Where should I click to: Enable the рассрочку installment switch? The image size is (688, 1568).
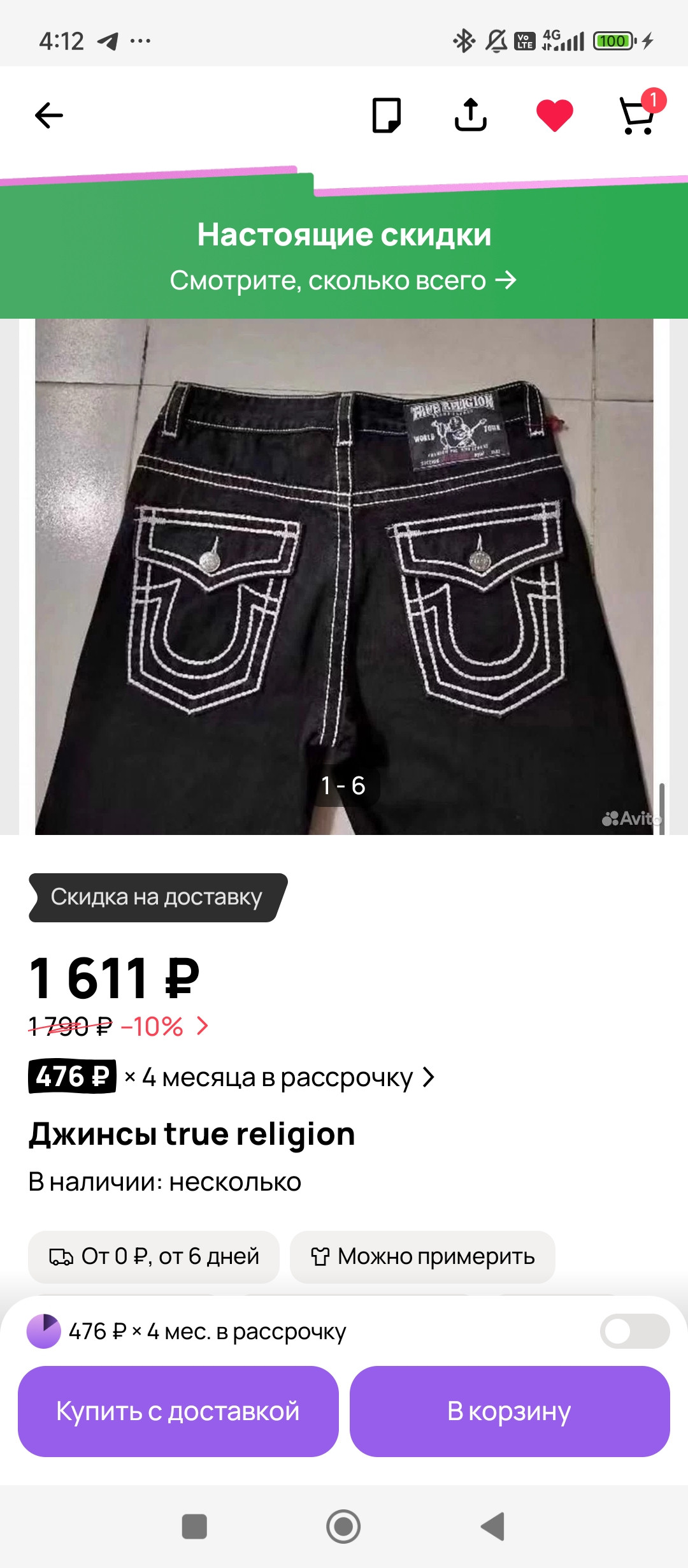point(634,1331)
